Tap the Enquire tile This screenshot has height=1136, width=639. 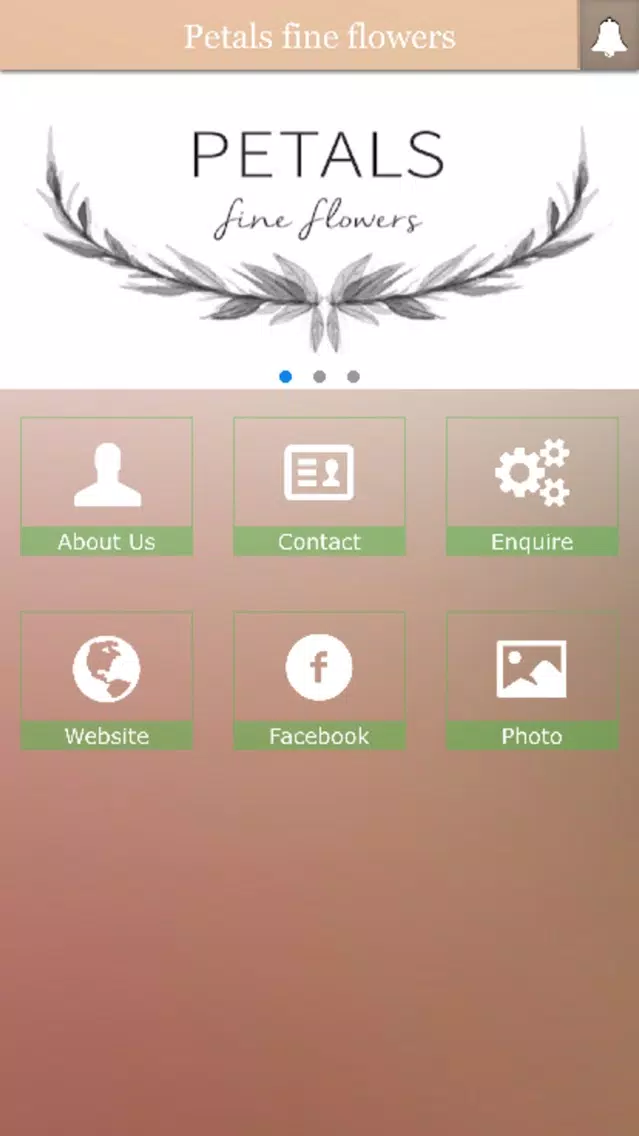pyautogui.click(x=532, y=486)
